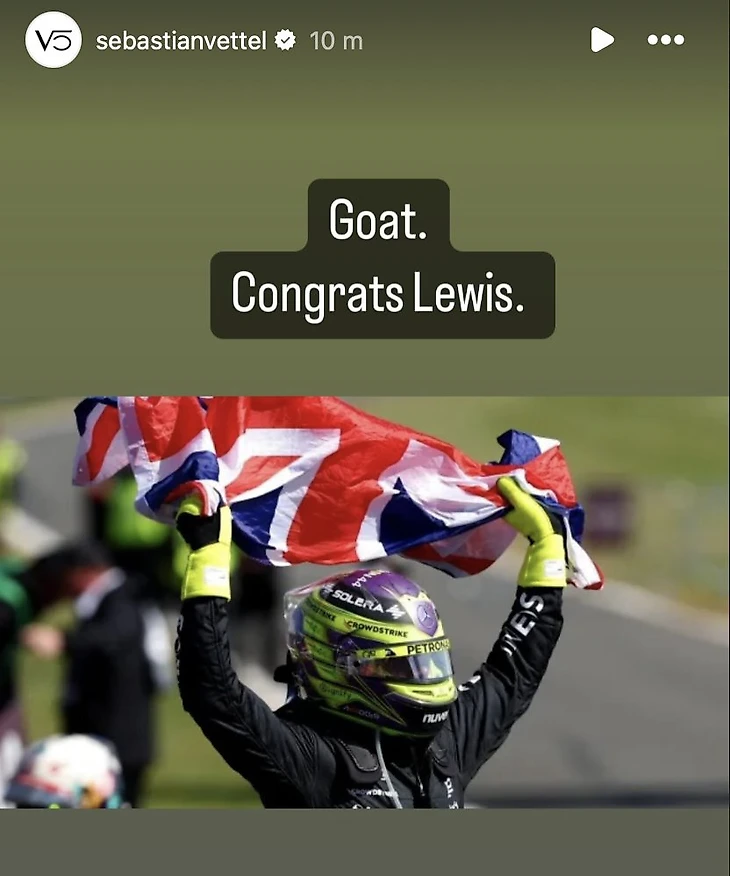730x876 pixels.
Task: Open the three-dot story options menu
Action: pos(666,40)
